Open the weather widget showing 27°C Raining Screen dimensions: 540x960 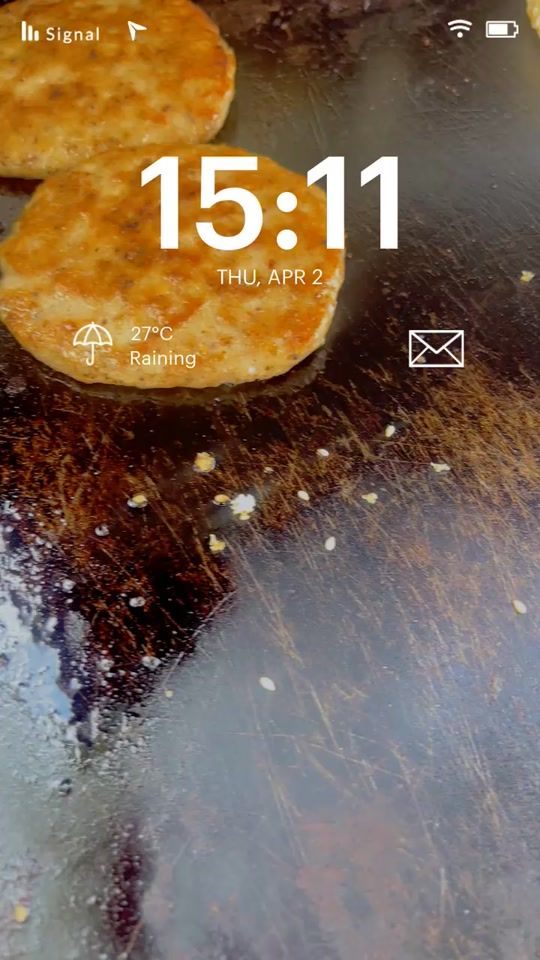tap(135, 345)
